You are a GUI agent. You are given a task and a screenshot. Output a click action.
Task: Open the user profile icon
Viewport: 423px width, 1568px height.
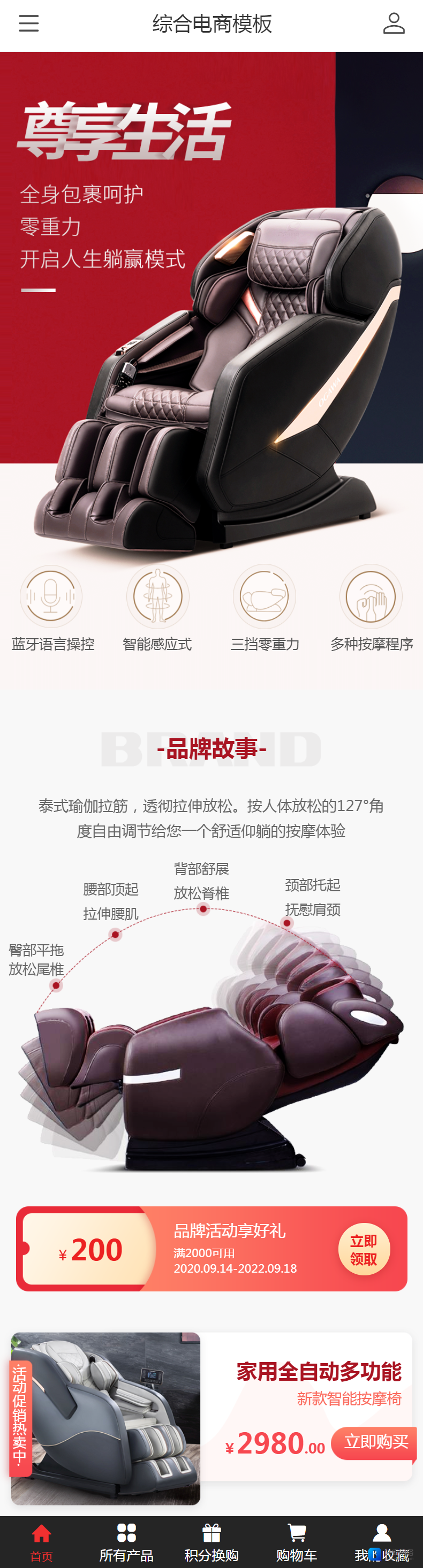coord(394,24)
